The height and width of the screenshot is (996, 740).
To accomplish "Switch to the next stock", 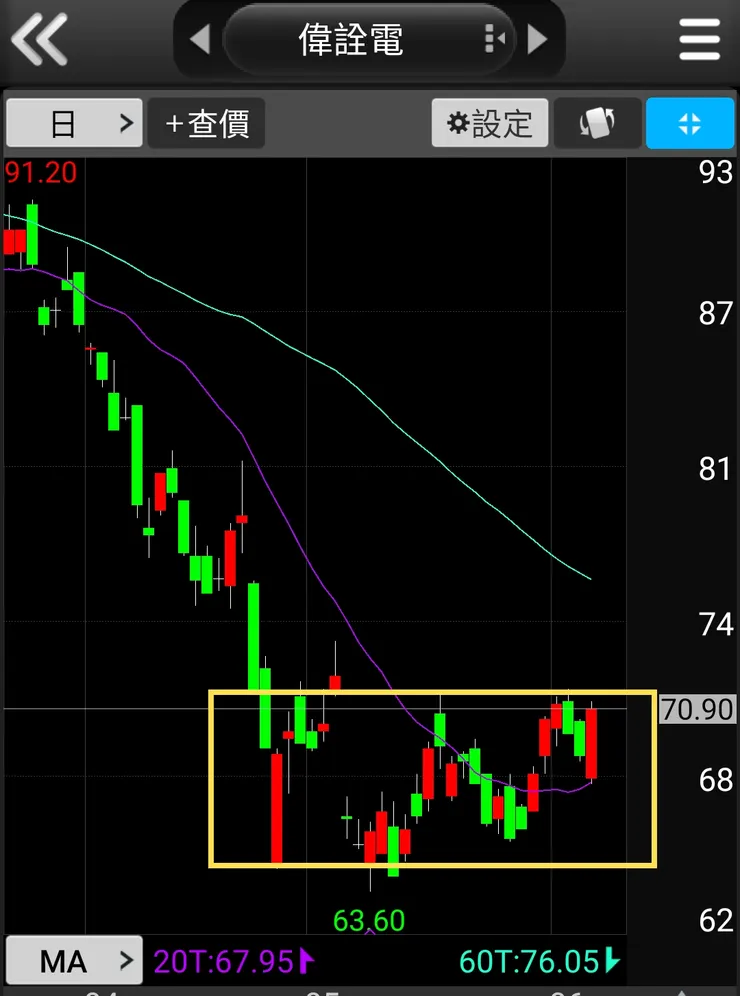I will coord(538,40).
